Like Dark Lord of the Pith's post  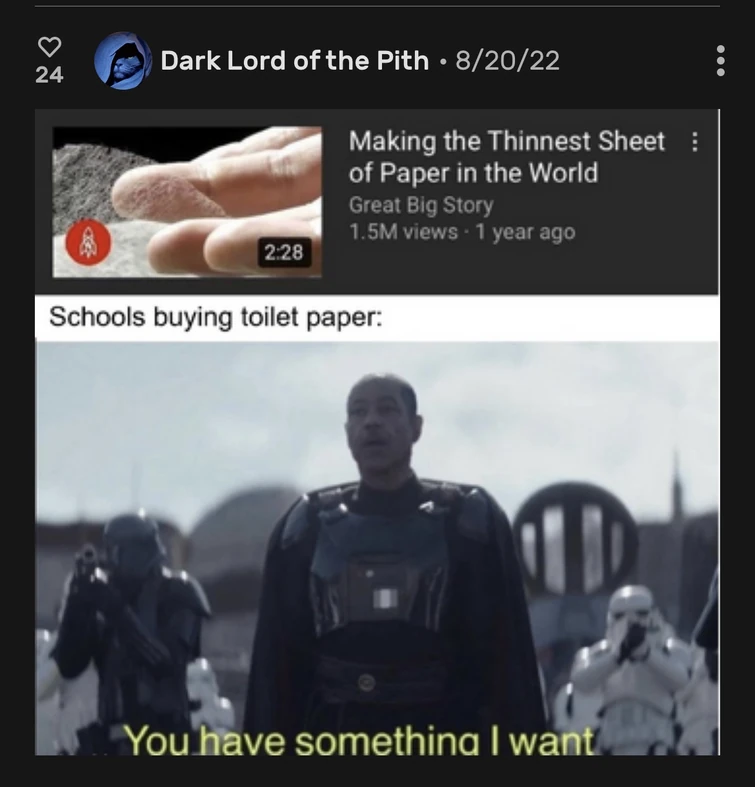coord(48,48)
